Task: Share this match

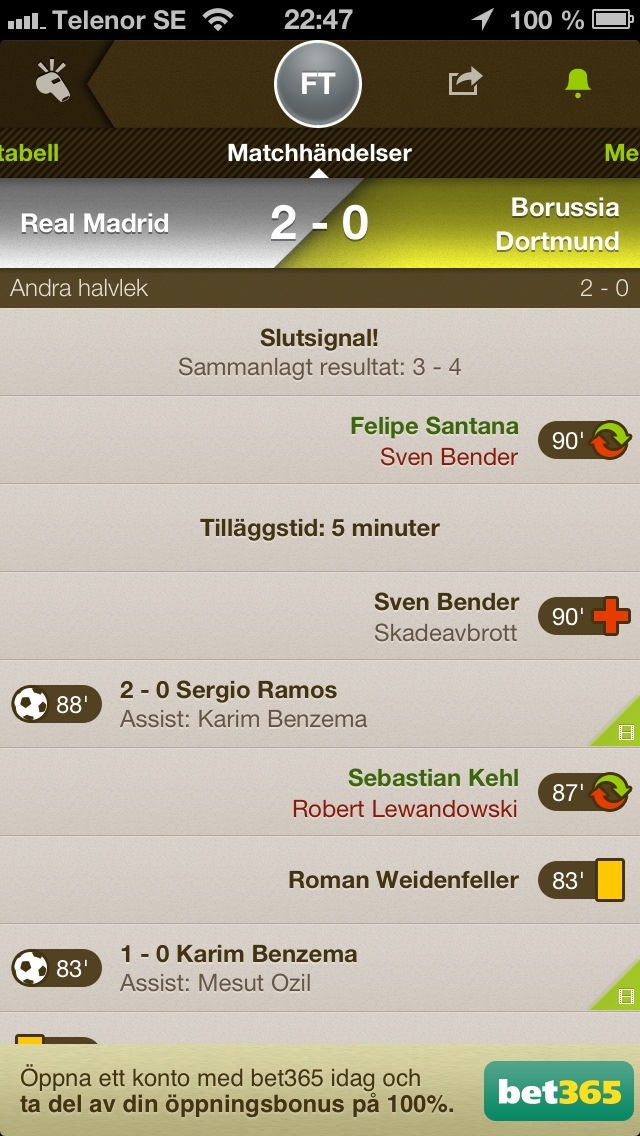Action: (x=464, y=83)
